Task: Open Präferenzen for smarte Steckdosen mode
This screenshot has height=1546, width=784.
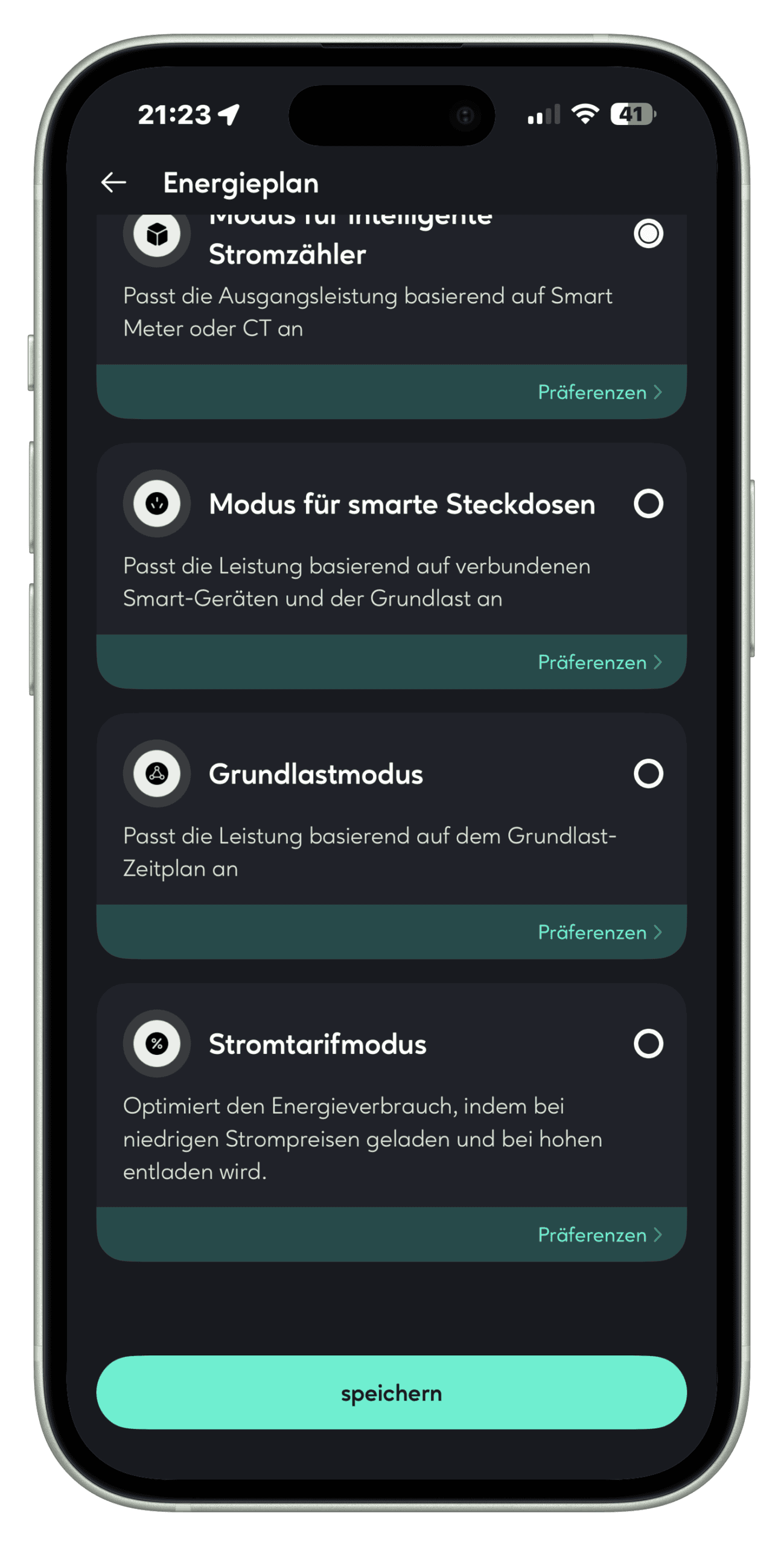Action: click(599, 662)
